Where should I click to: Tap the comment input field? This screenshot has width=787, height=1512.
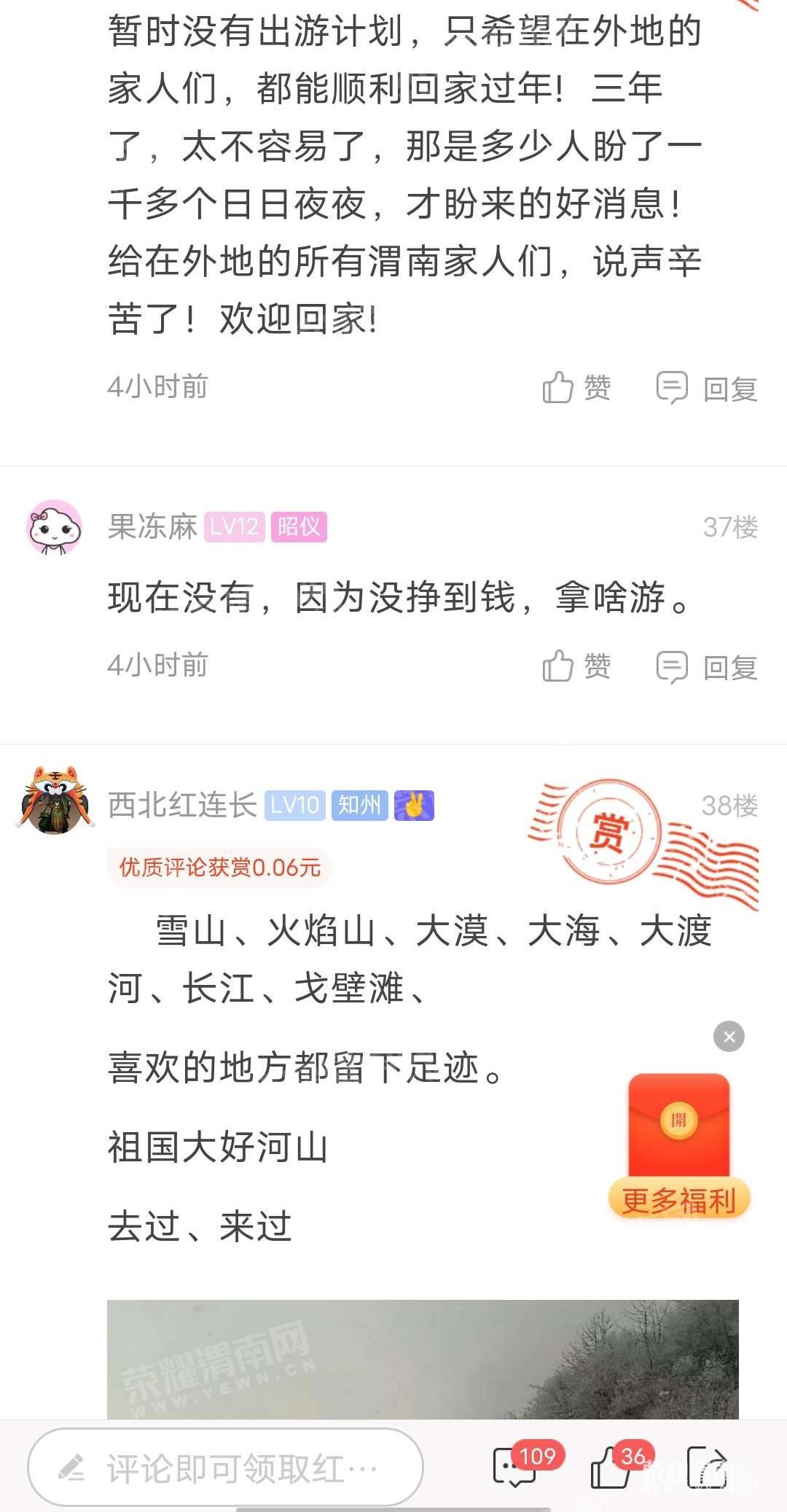point(226,1467)
